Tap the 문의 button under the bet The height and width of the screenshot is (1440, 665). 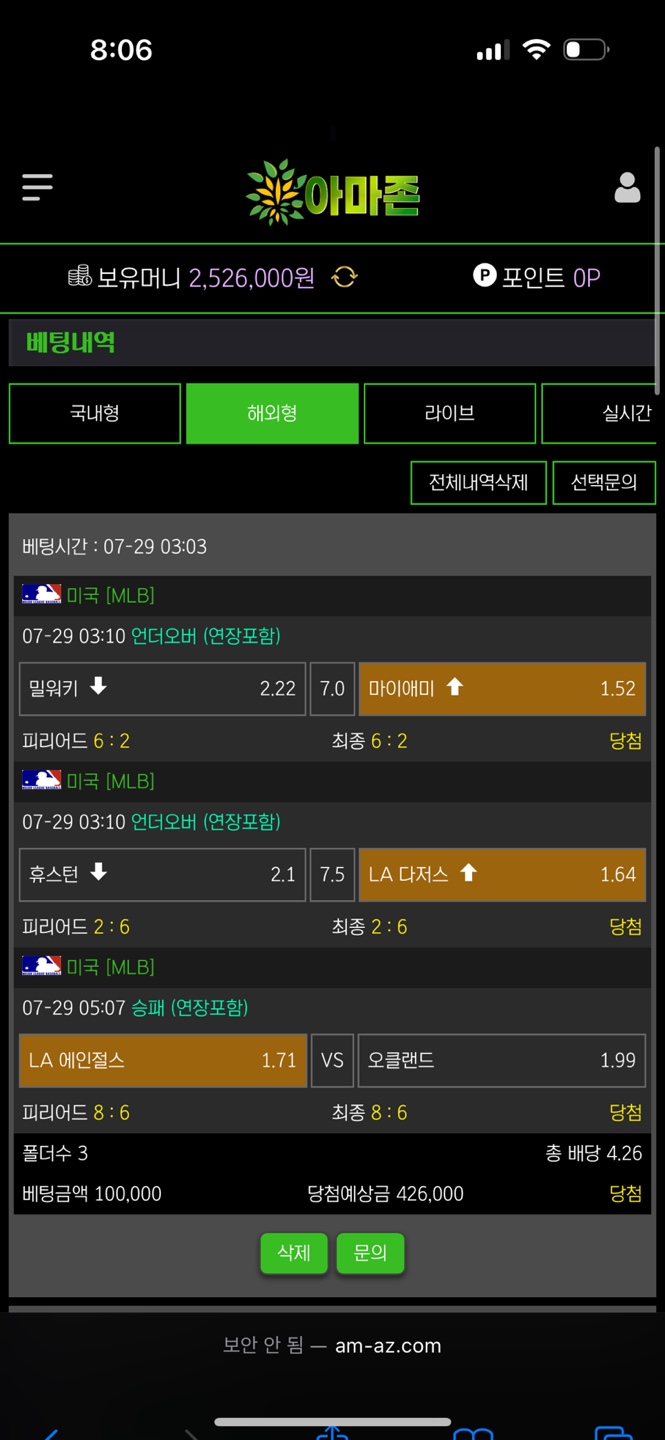(370, 1253)
